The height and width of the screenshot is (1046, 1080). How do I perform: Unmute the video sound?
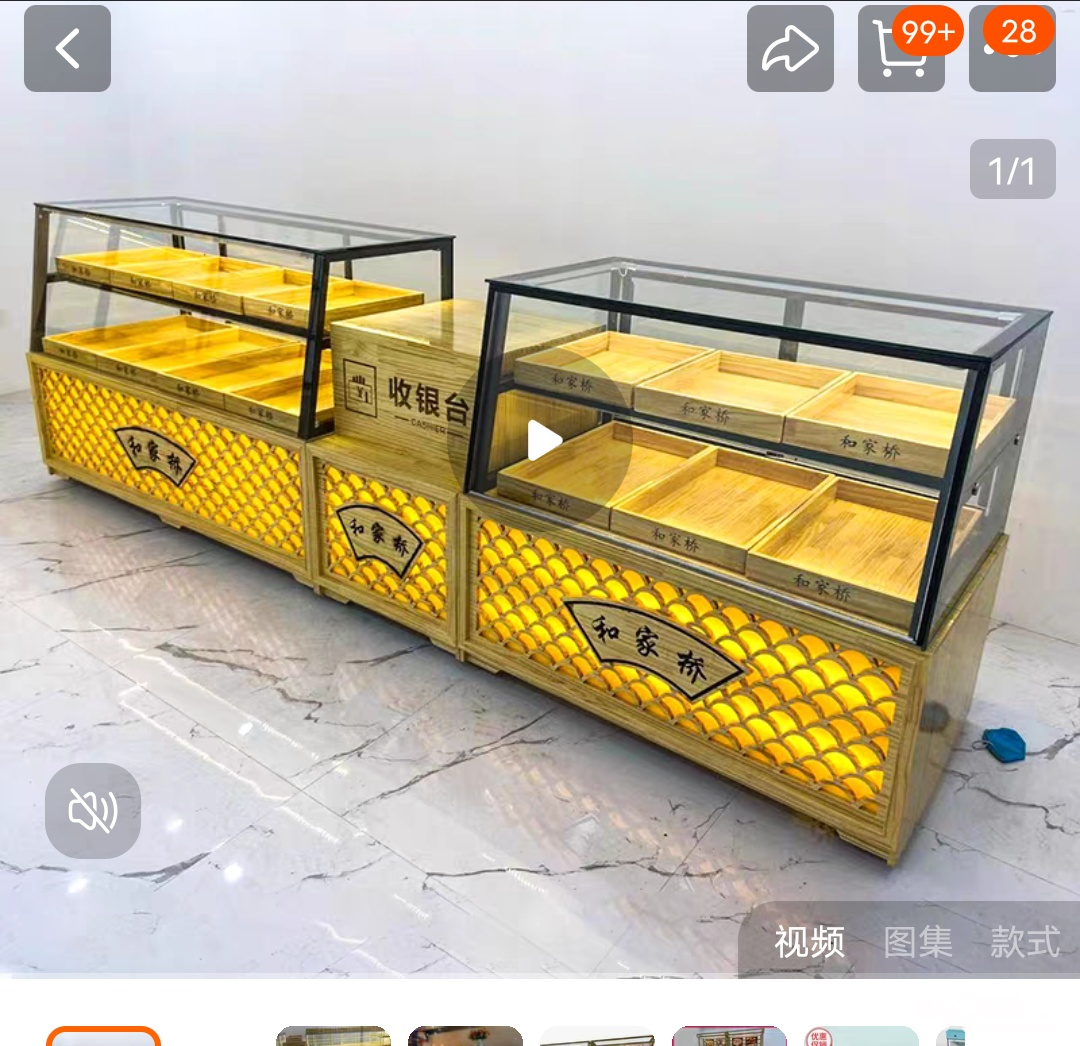[93, 810]
